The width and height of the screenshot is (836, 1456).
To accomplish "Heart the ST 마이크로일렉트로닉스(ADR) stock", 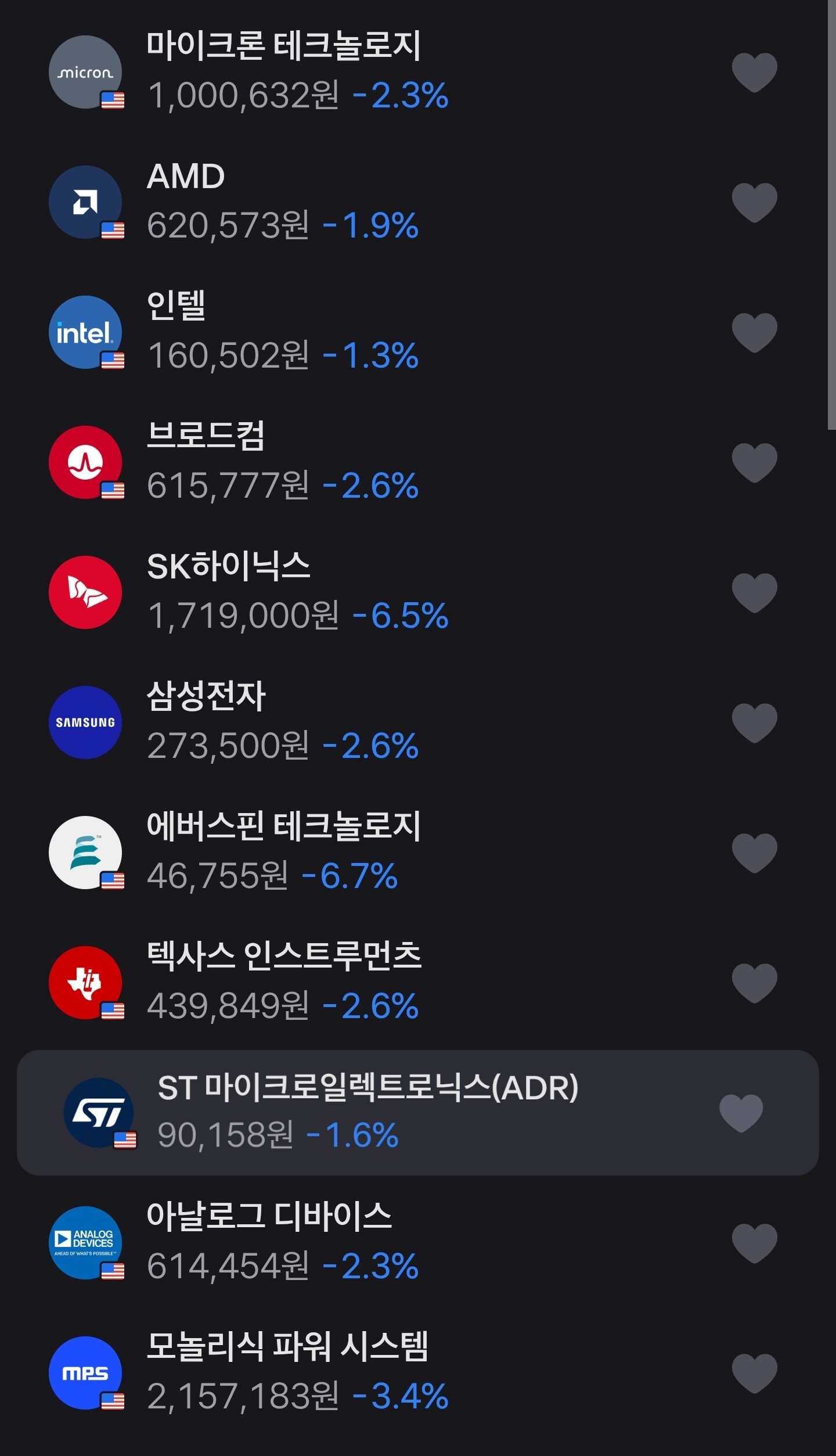I will (x=741, y=1113).
